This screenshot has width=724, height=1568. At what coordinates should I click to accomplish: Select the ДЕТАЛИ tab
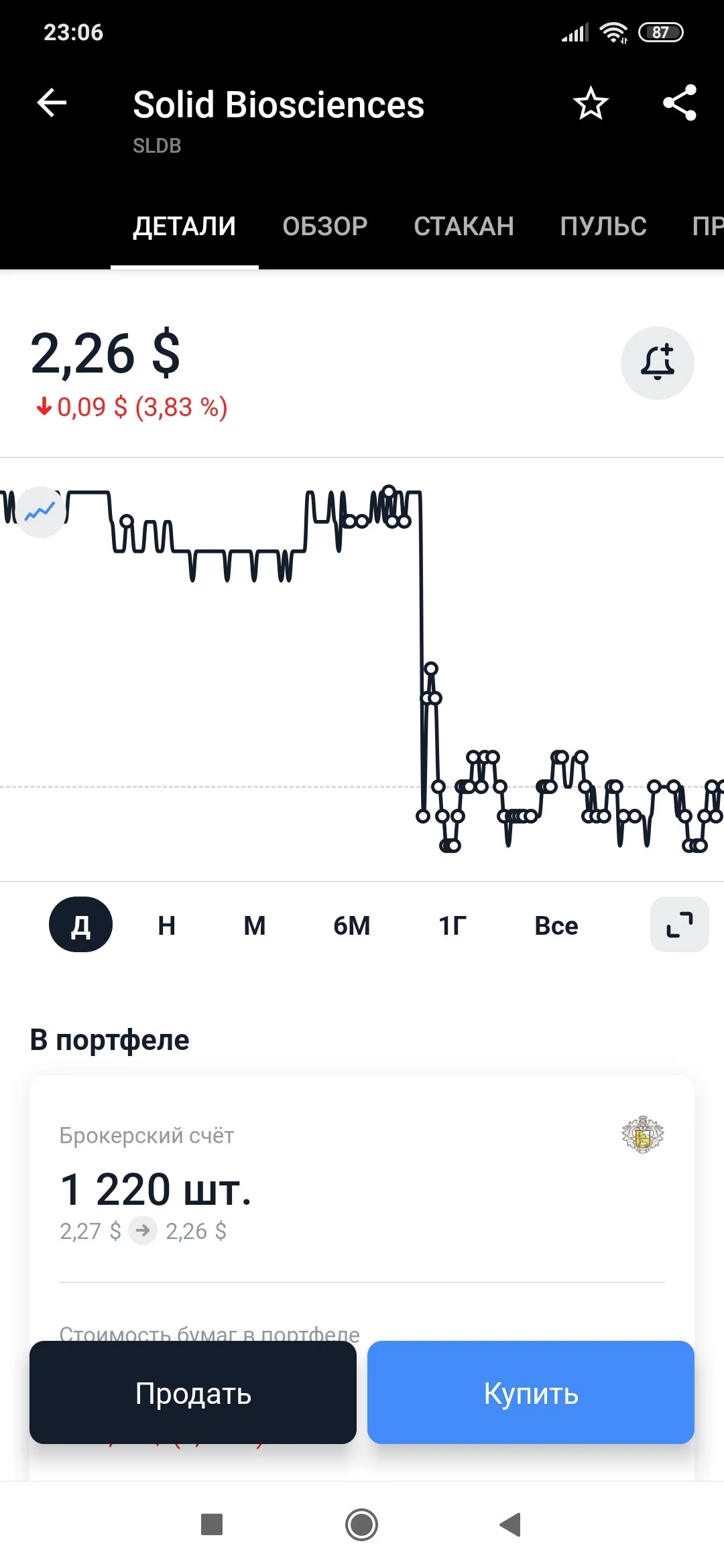point(184,226)
